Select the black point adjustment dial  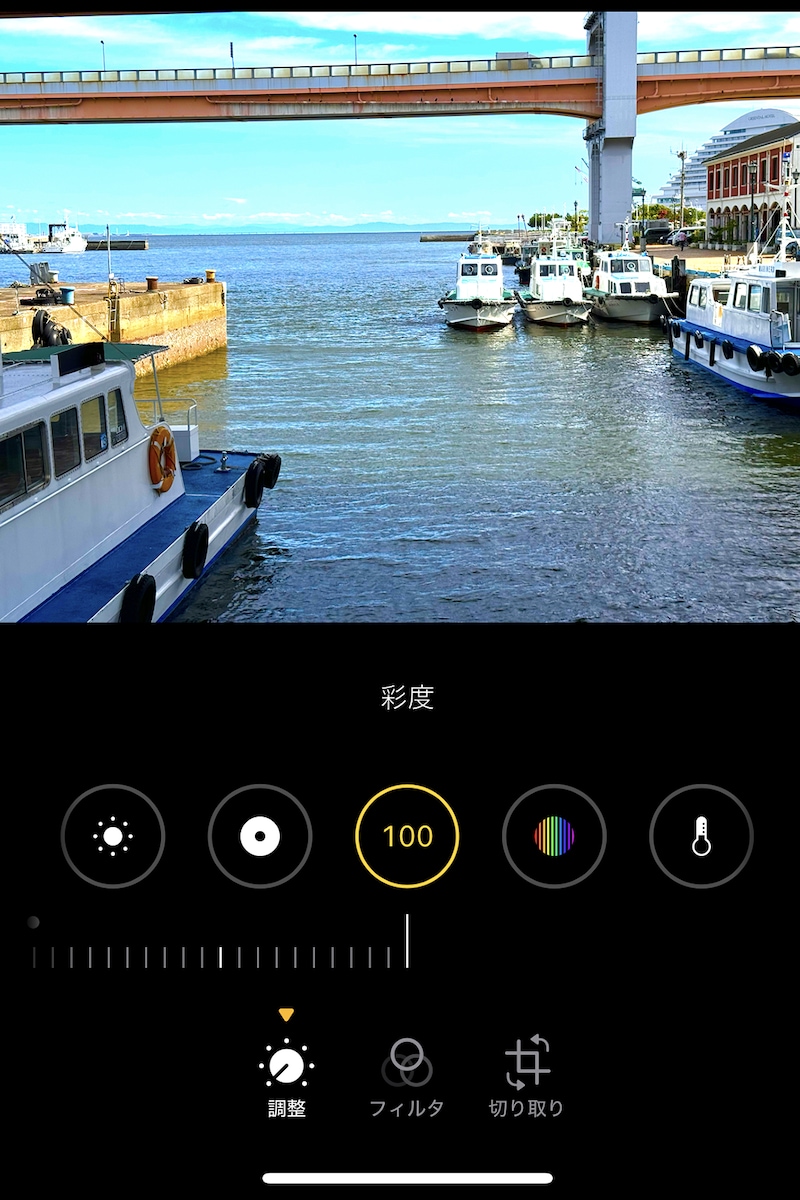[x=260, y=836]
